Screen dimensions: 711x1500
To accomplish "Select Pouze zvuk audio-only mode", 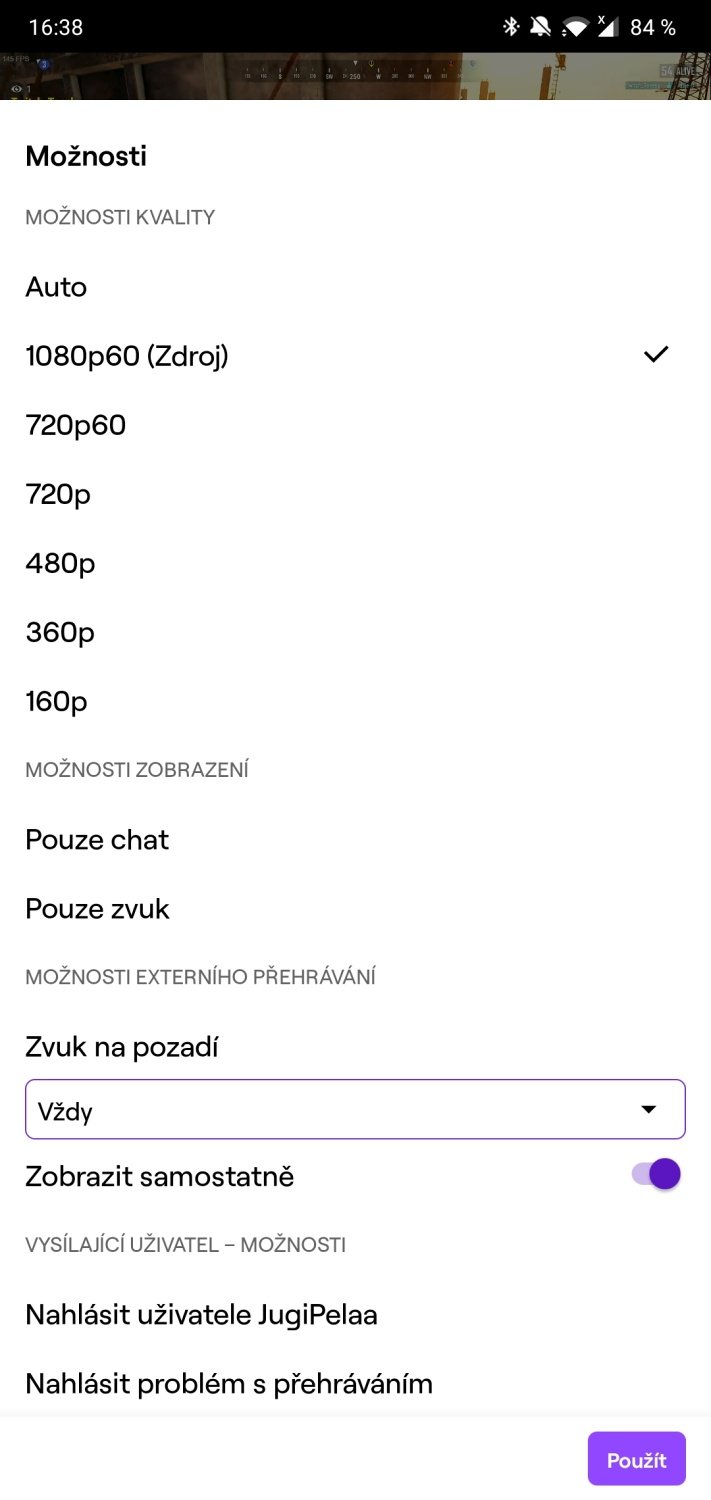I will pos(355,909).
